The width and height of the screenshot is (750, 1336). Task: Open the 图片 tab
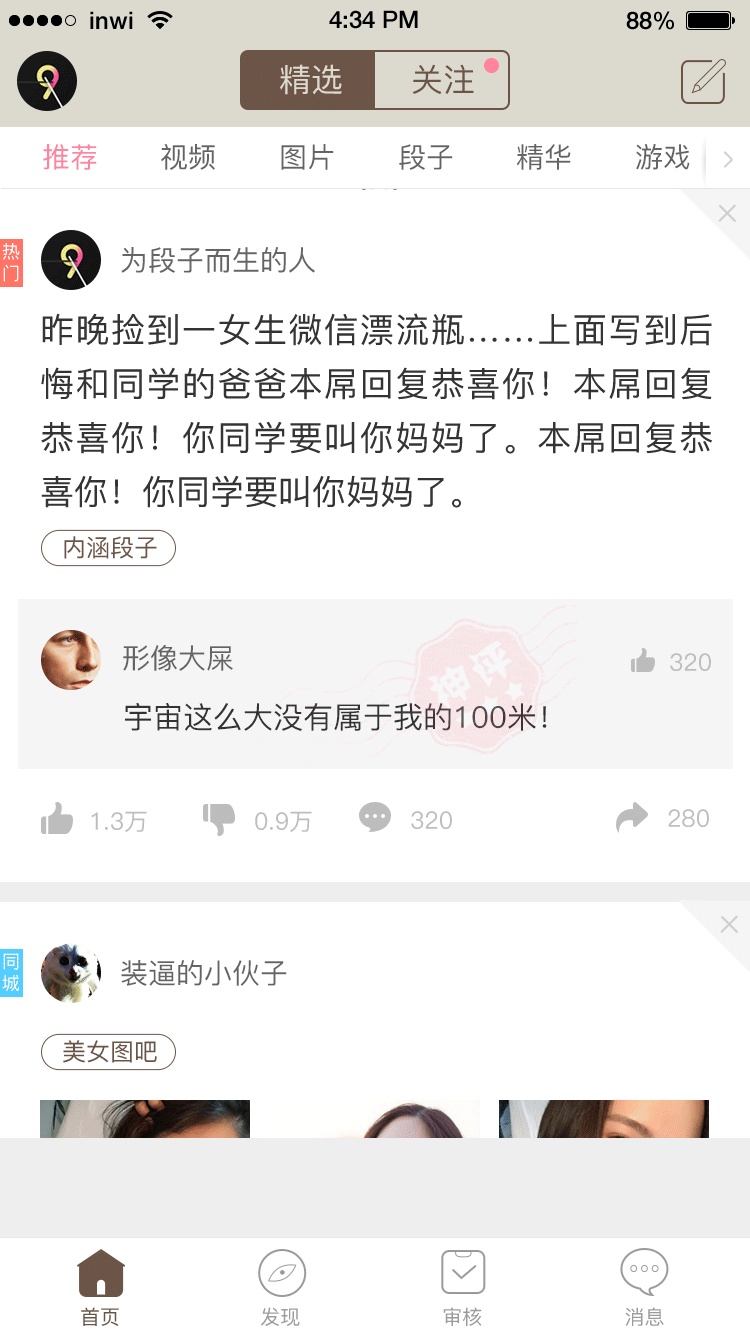tap(306, 157)
